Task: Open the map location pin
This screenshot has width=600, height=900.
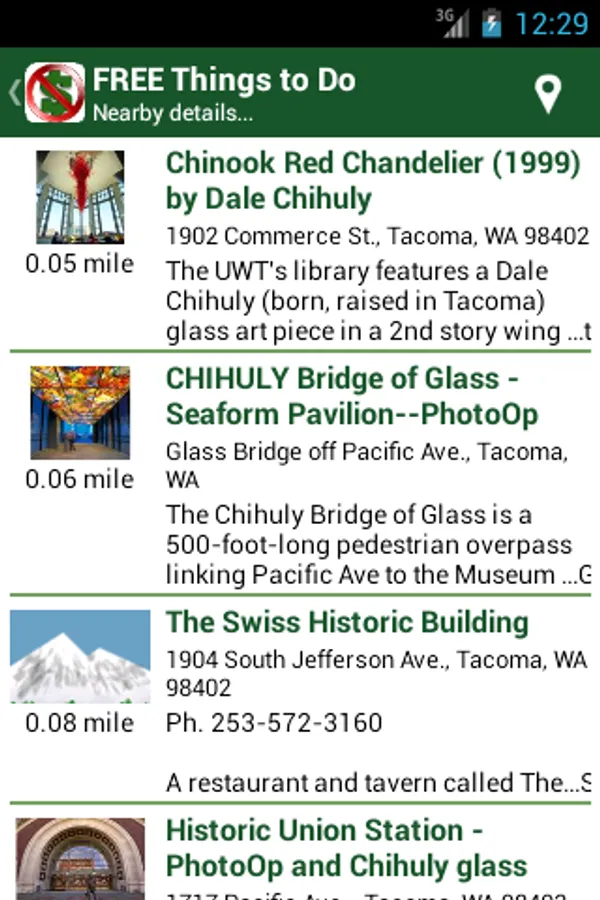Action: click(x=547, y=93)
